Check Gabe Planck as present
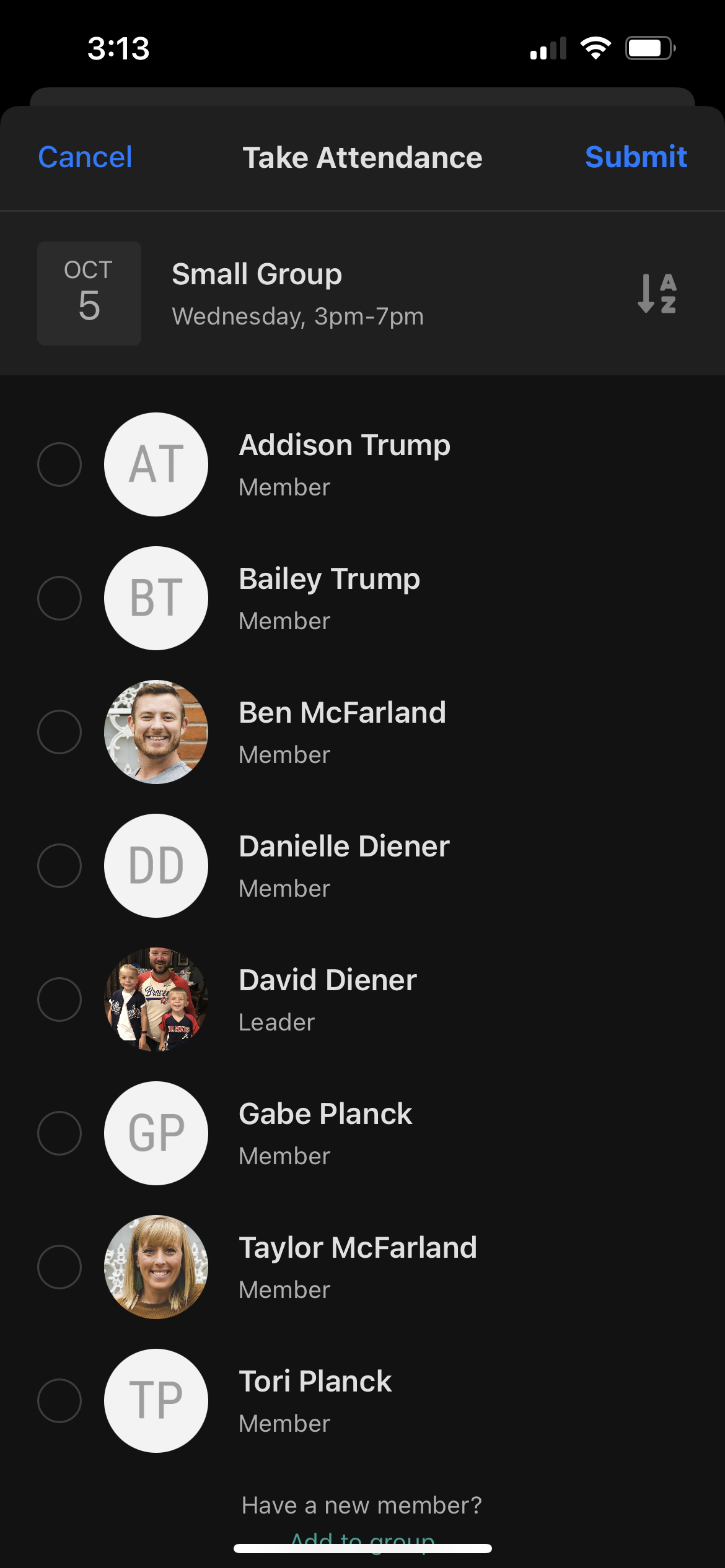 (59, 1133)
